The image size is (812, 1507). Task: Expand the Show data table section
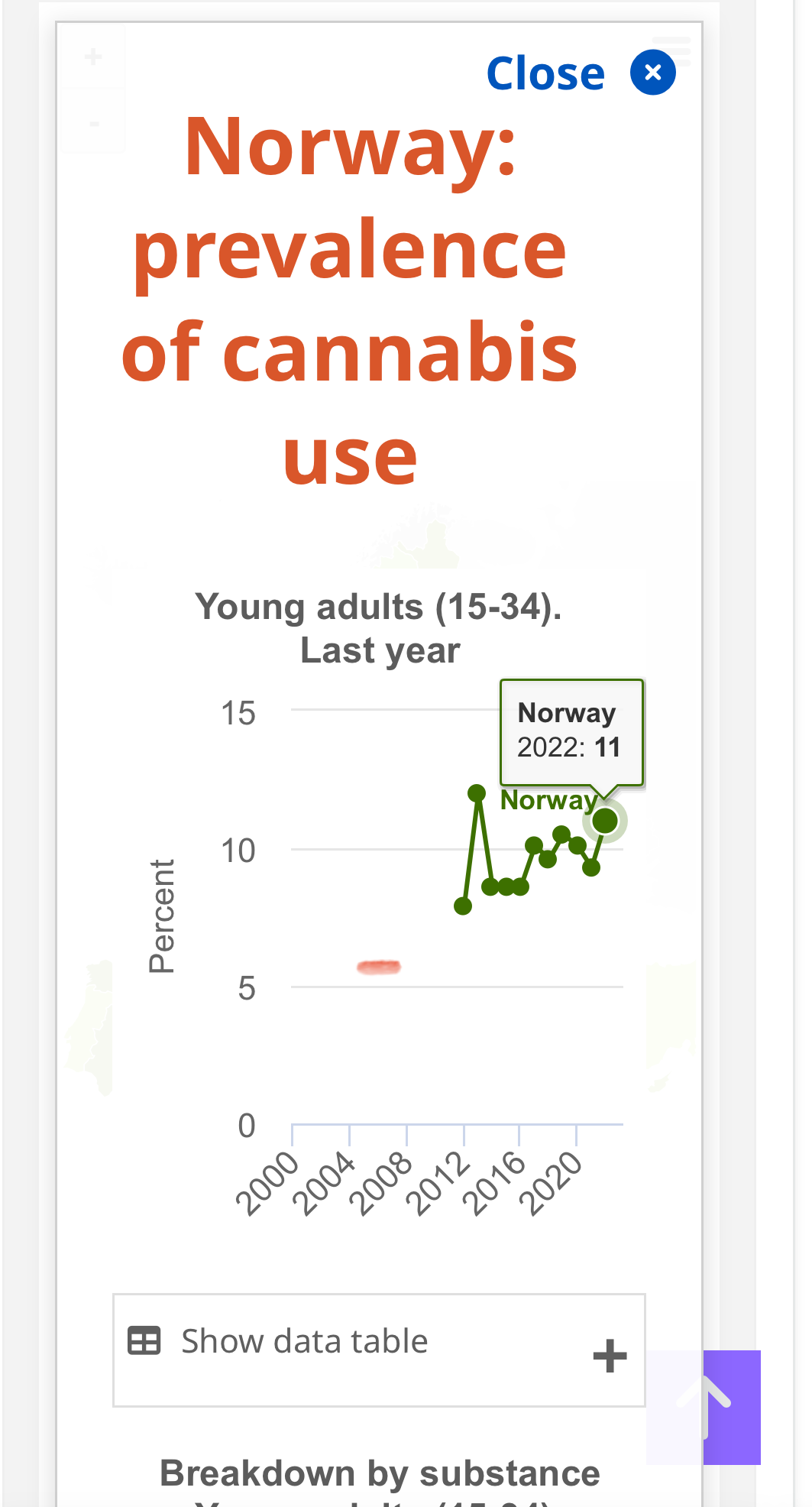379,1350
